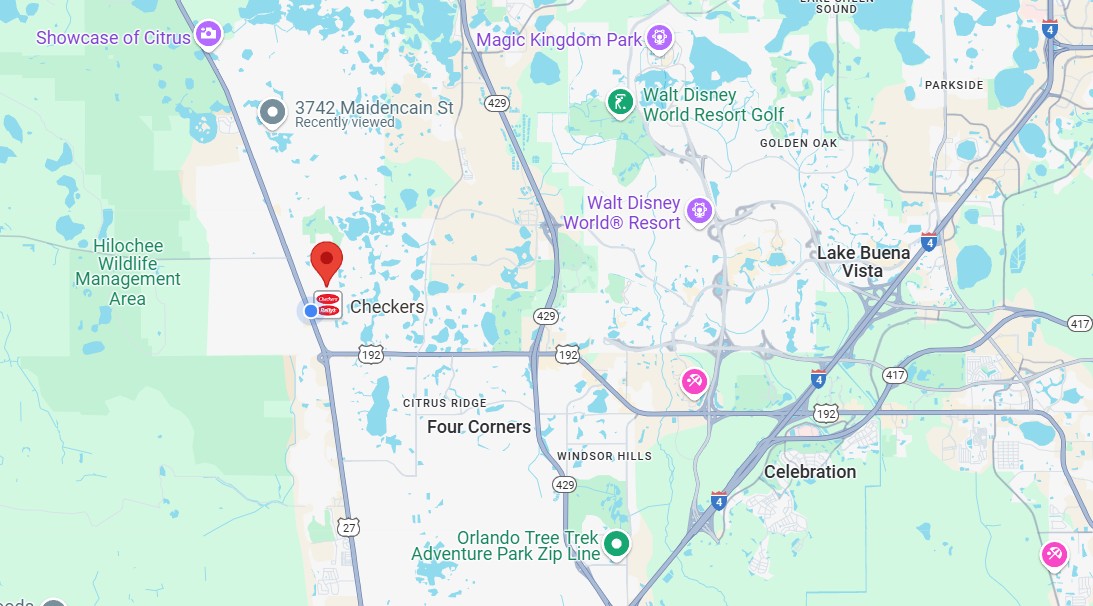
Task: Tap the pink attraction marker near Route 192
Action: click(694, 381)
